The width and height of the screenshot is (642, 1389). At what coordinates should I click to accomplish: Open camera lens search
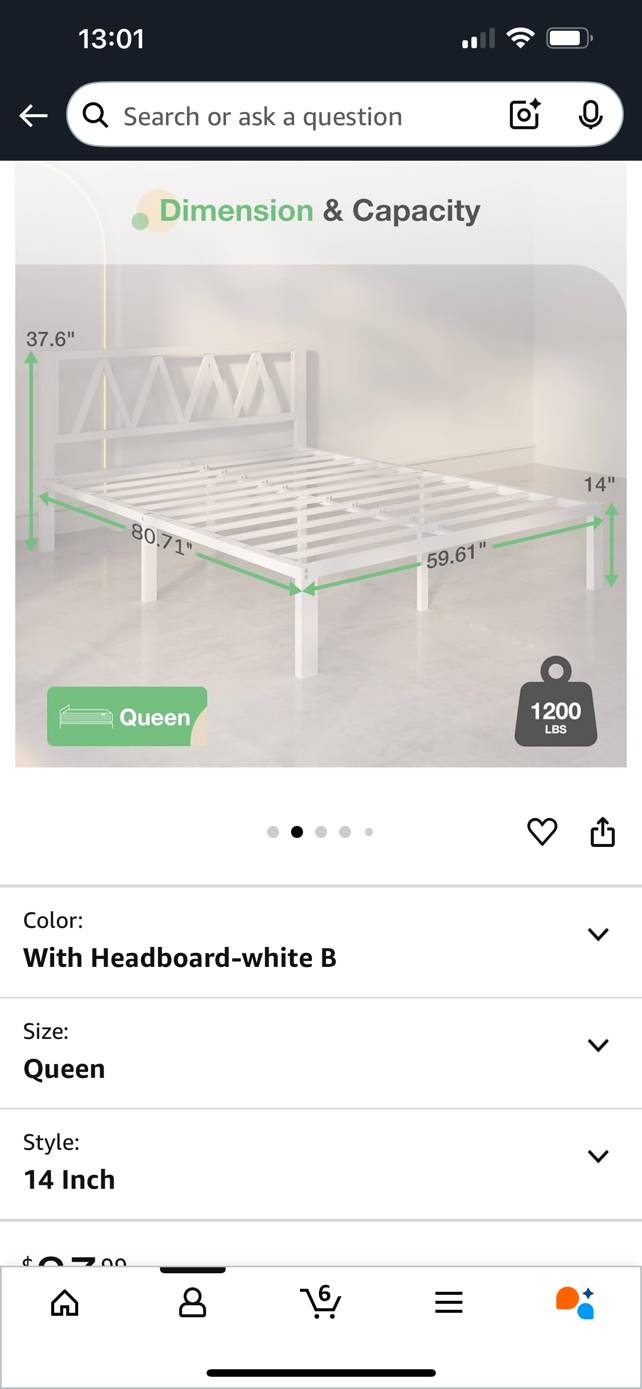pos(525,116)
